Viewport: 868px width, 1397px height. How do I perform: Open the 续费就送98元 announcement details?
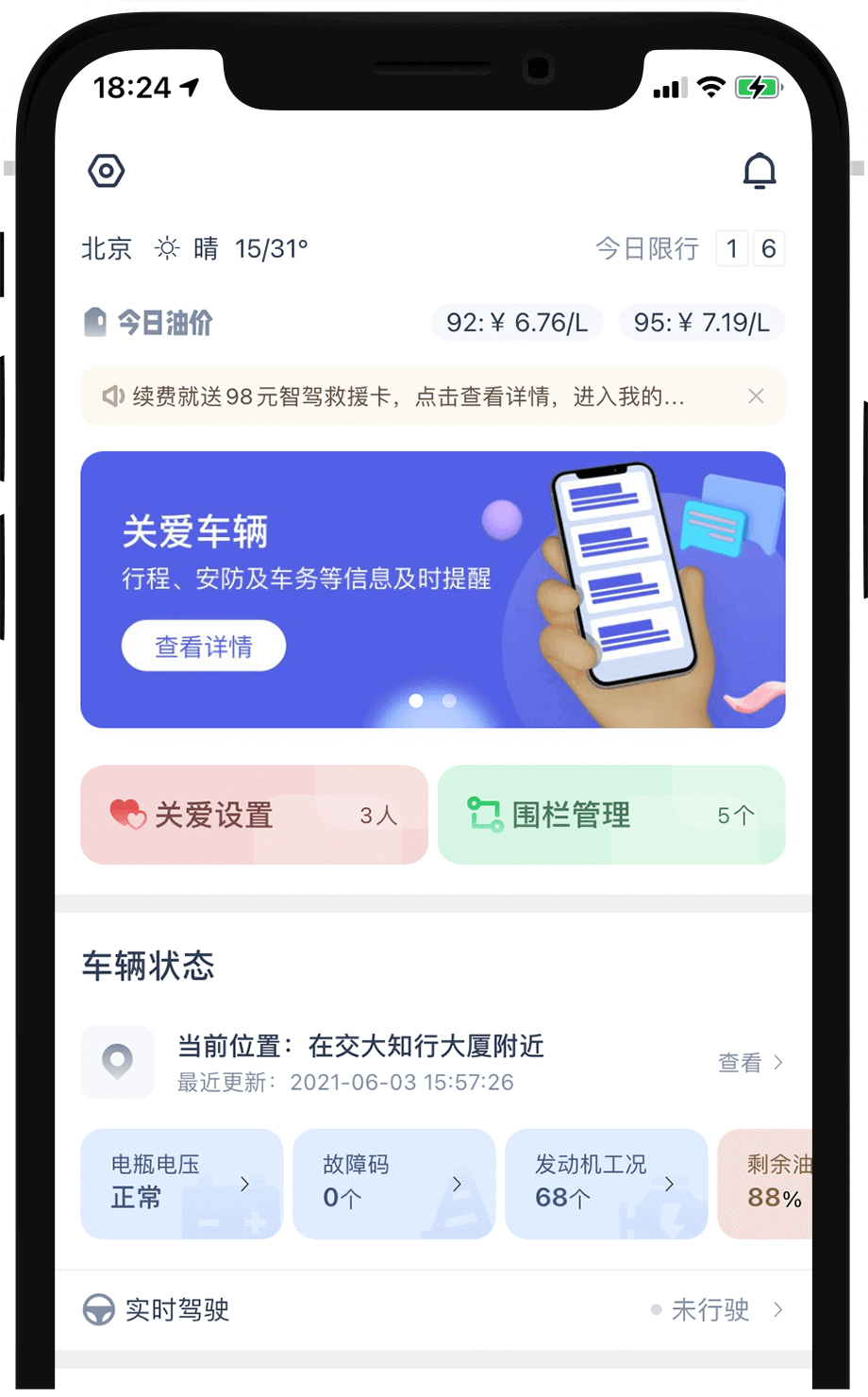point(408,397)
